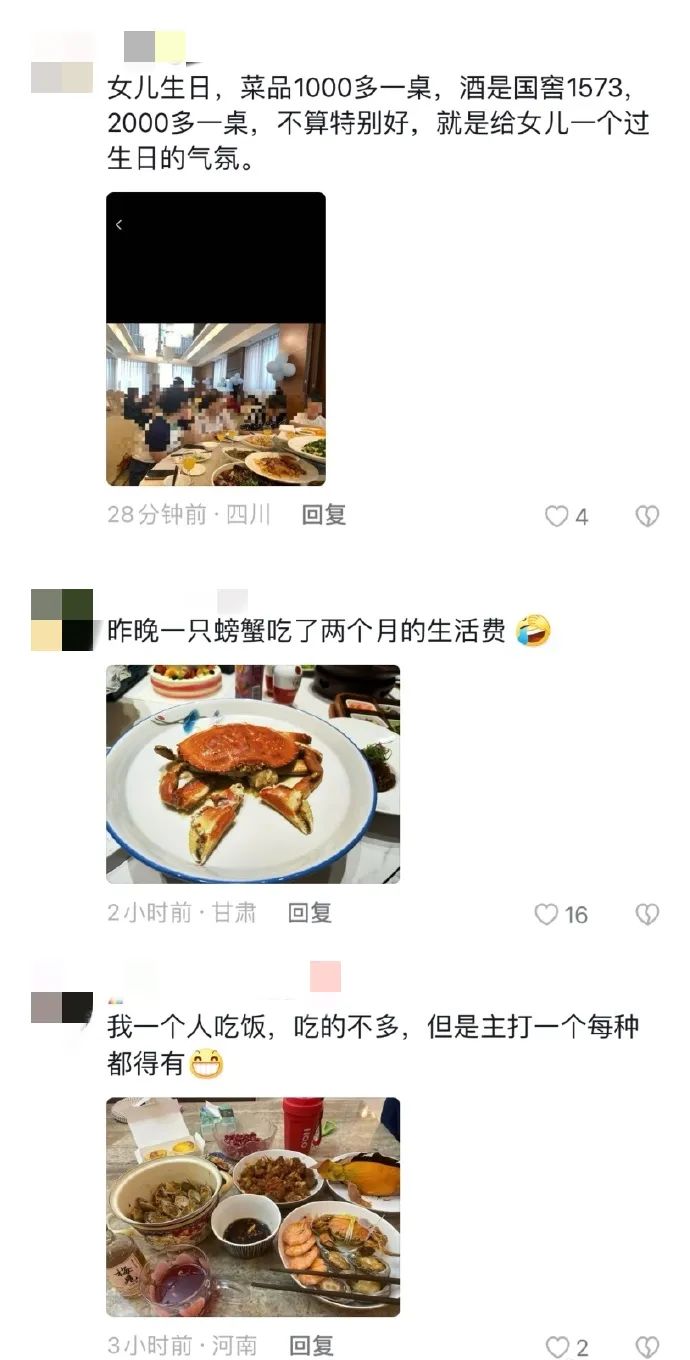
Task: Open avatar of the eating-alone commenter
Action: pyautogui.click(x=62, y=1000)
